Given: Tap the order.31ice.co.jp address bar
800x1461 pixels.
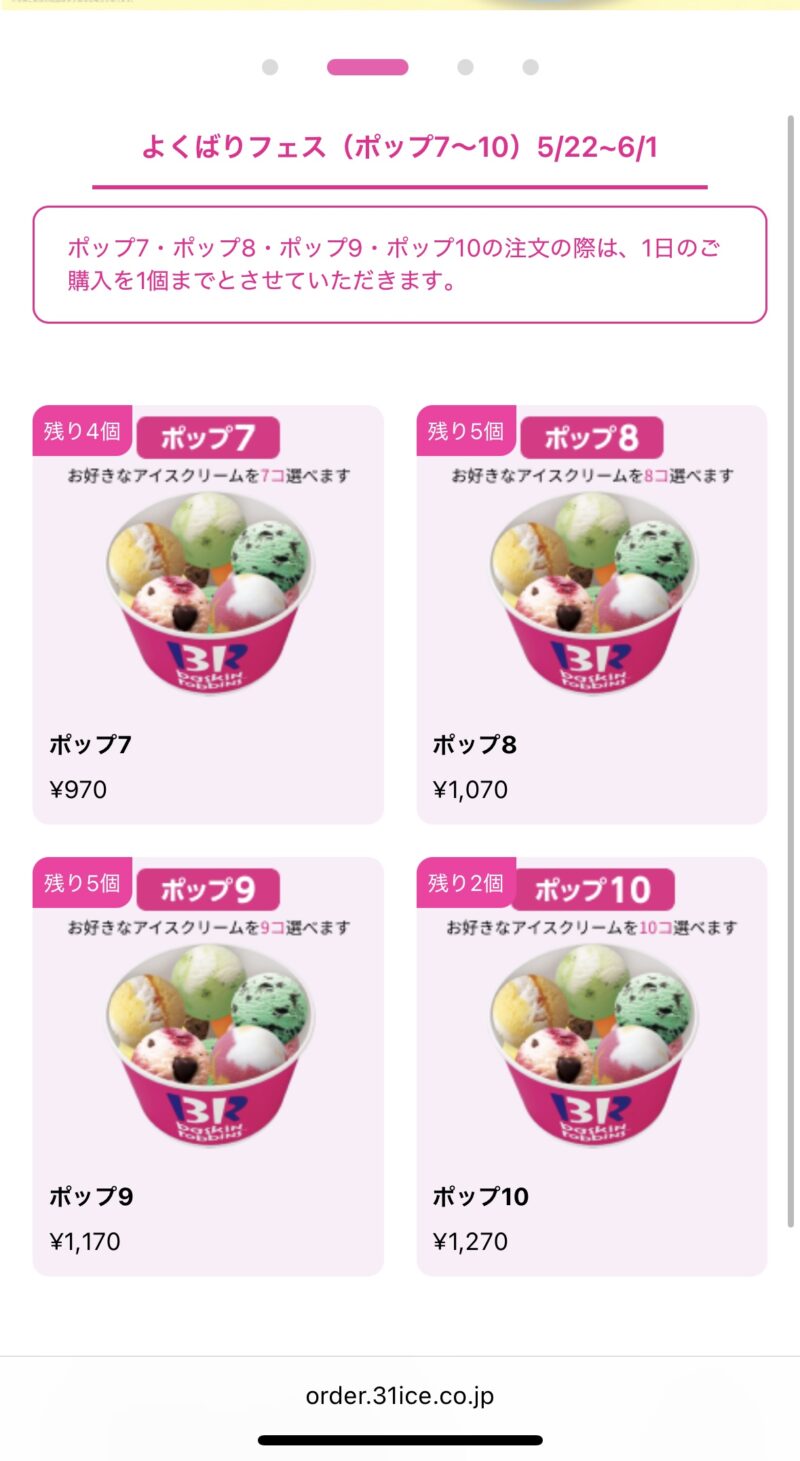Looking at the screenshot, I should click(400, 1395).
